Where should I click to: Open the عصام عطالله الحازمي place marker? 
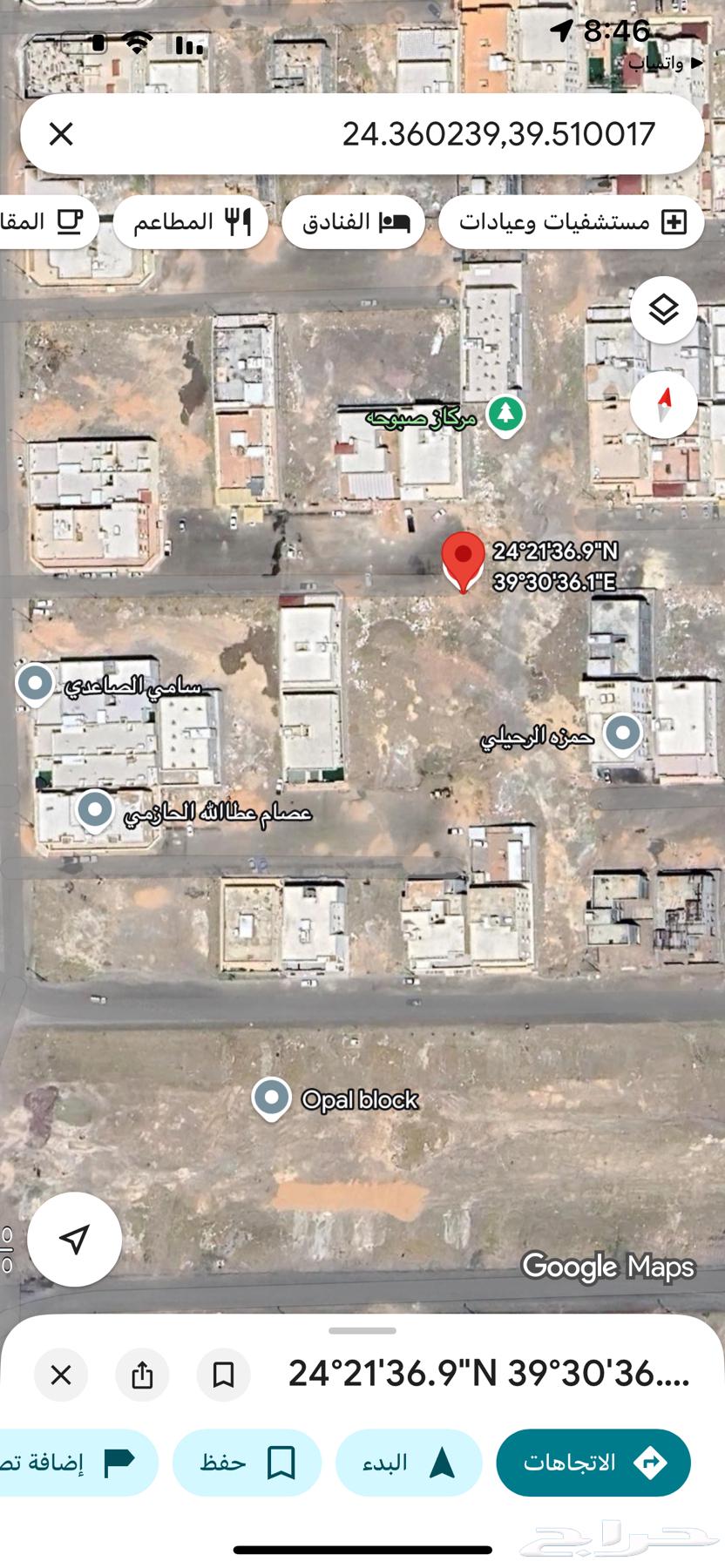pos(95,810)
